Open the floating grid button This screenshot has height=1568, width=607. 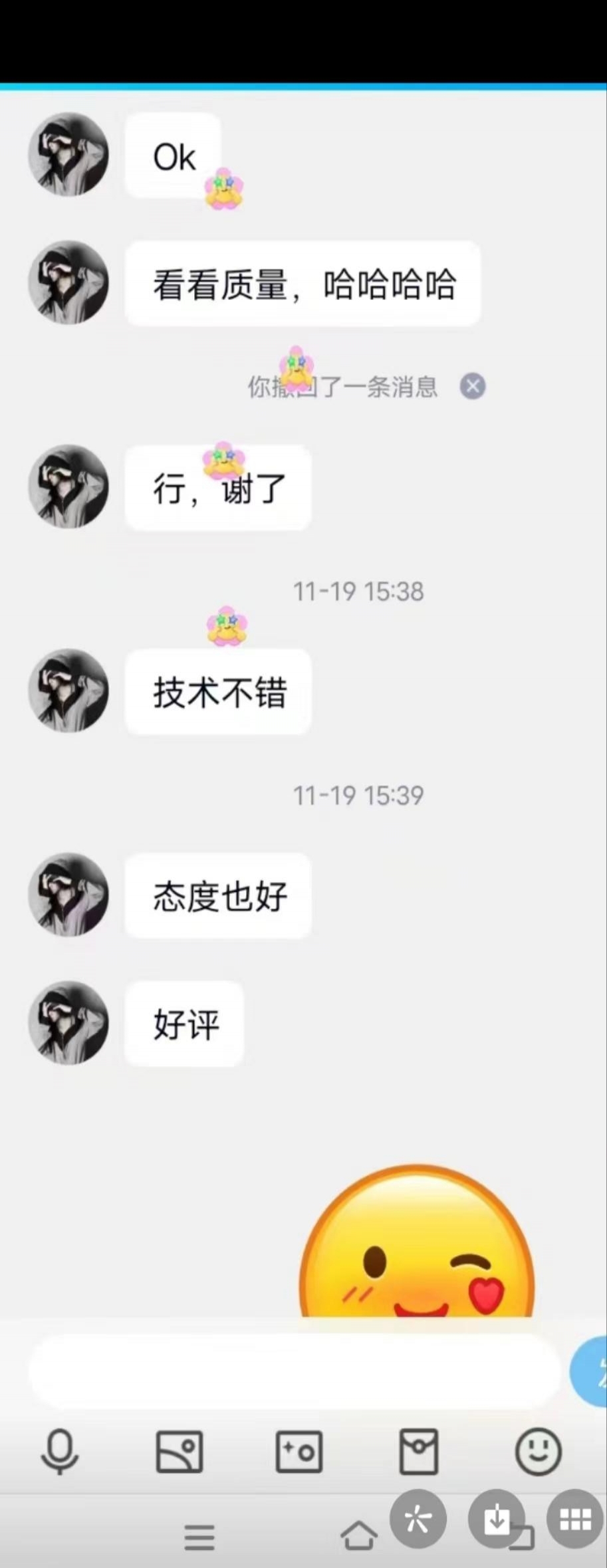pos(575,1519)
